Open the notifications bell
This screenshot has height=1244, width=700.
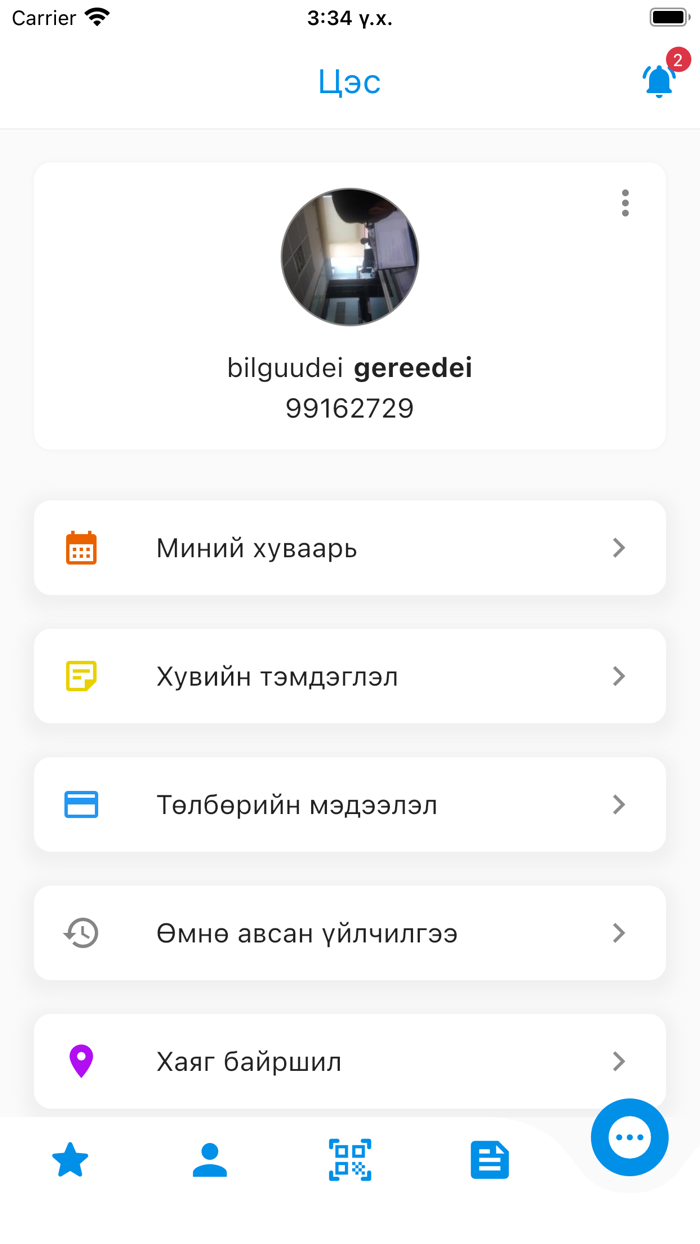659,82
